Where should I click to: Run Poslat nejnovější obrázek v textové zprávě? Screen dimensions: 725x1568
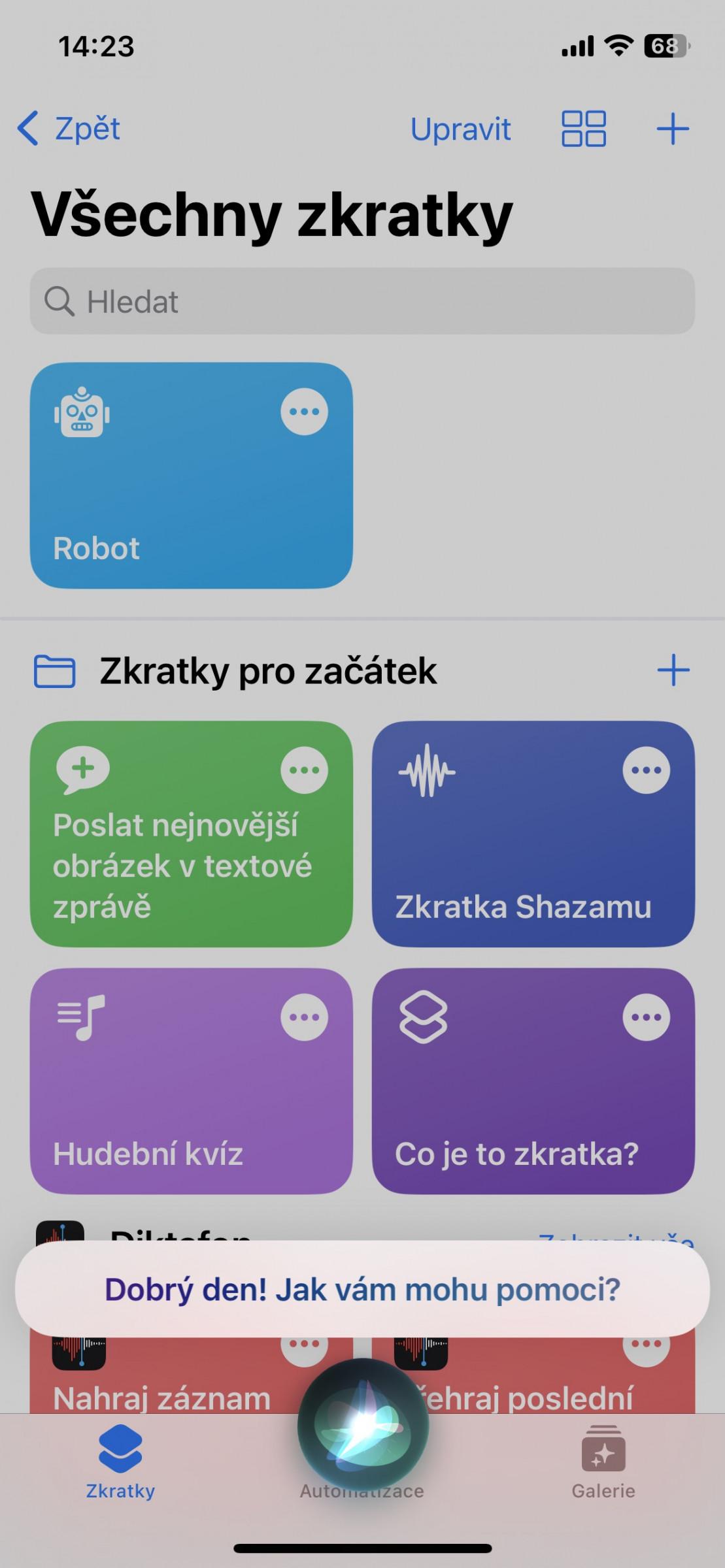tap(191, 834)
